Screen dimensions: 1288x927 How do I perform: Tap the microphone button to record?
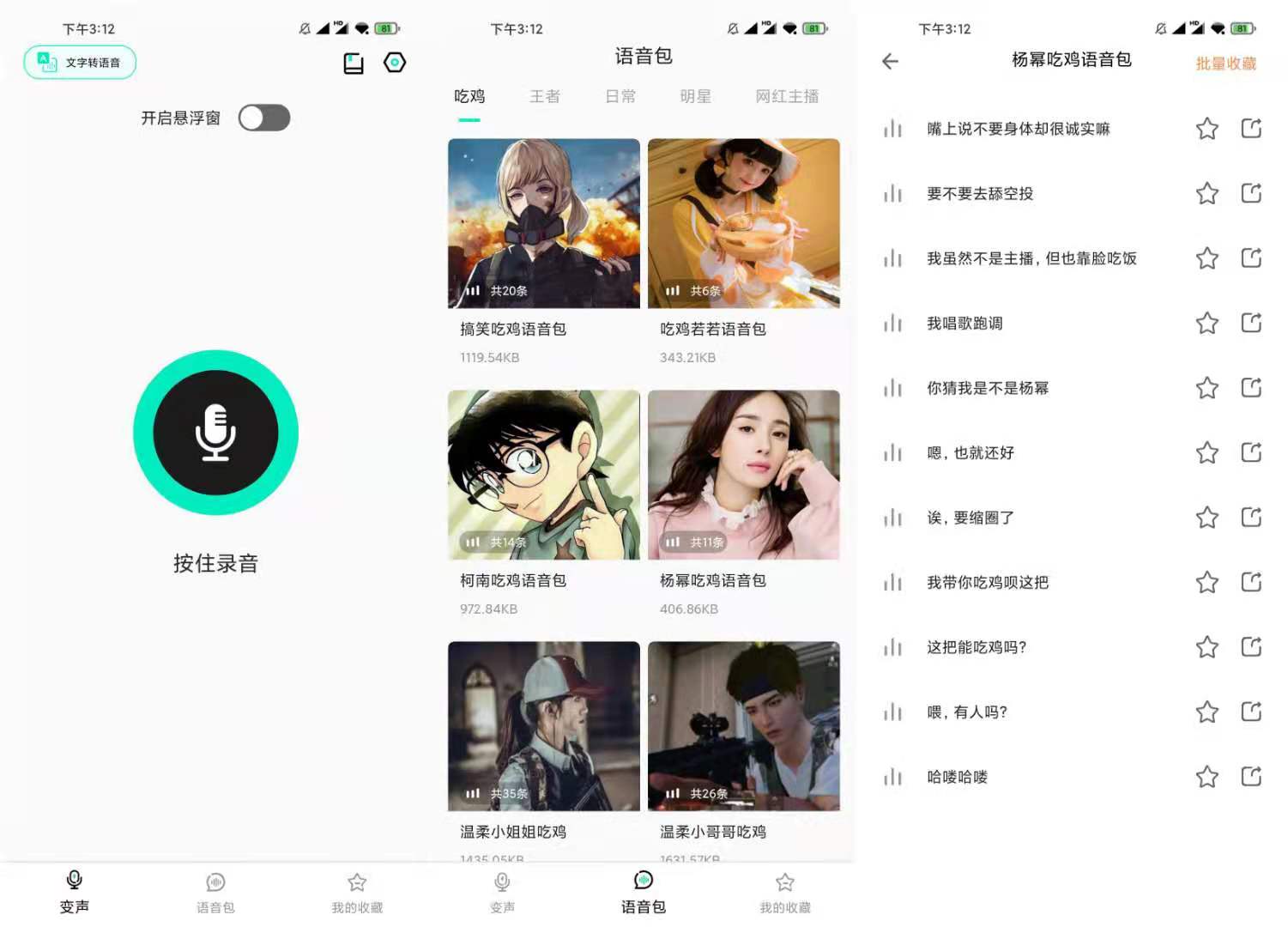(215, 433)
